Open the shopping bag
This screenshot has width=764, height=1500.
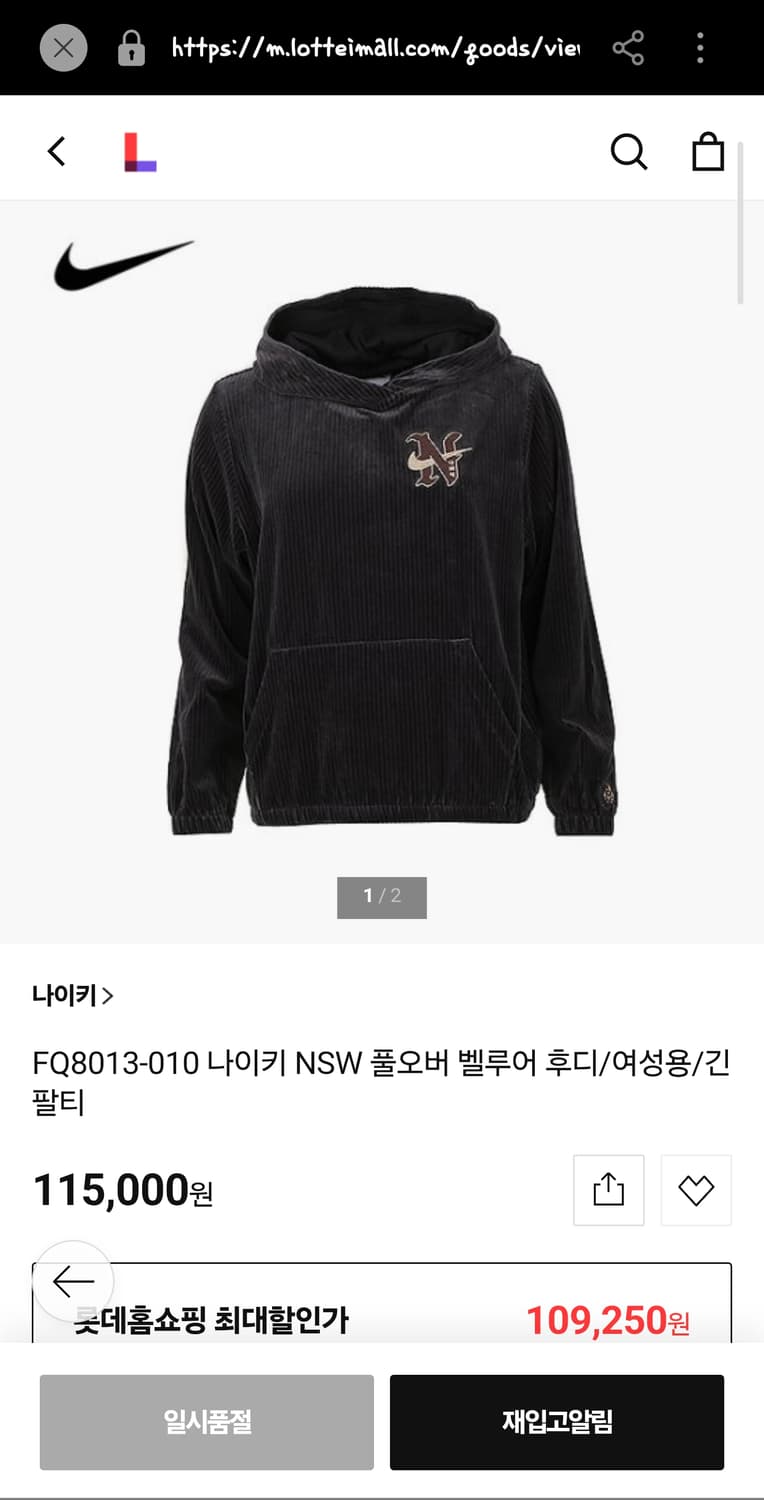pos(708,152)
